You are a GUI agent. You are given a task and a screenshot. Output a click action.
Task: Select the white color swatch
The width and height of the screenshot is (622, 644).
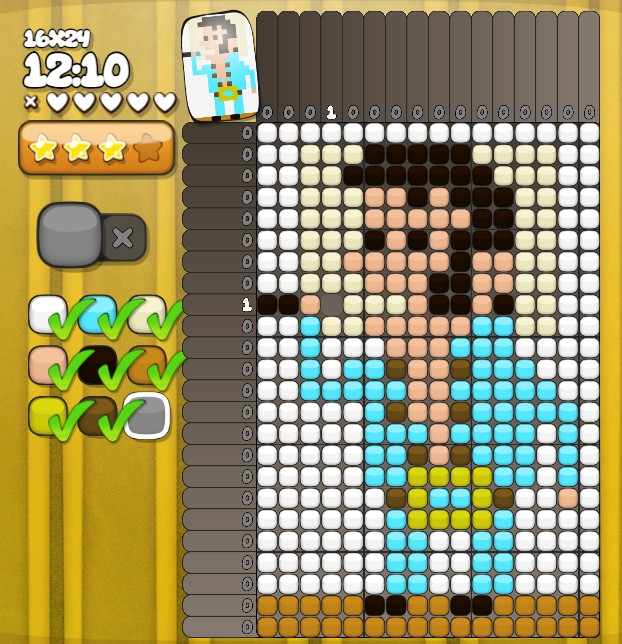47,314
